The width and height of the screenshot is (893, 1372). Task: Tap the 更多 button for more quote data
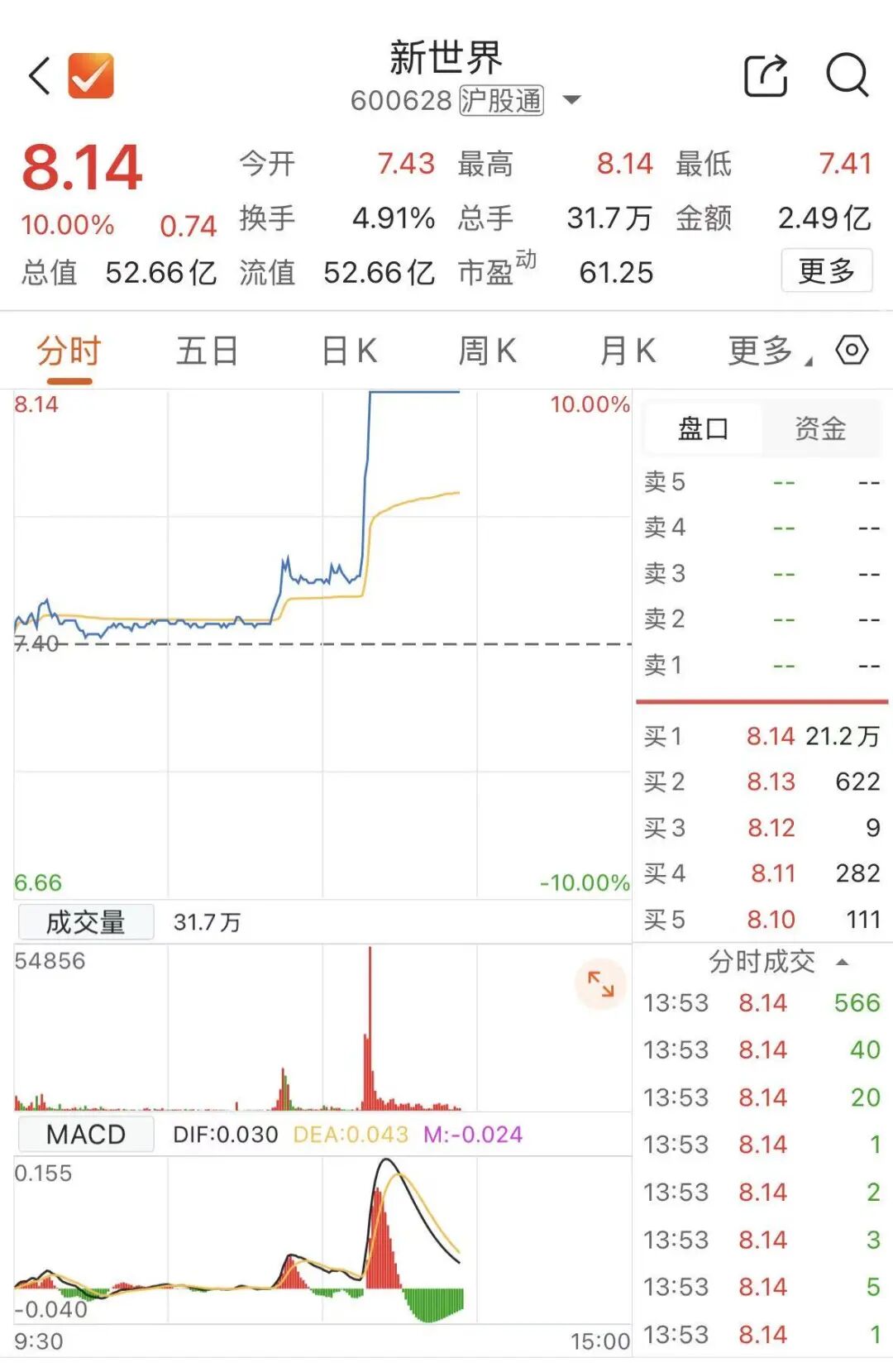(826, 270)
